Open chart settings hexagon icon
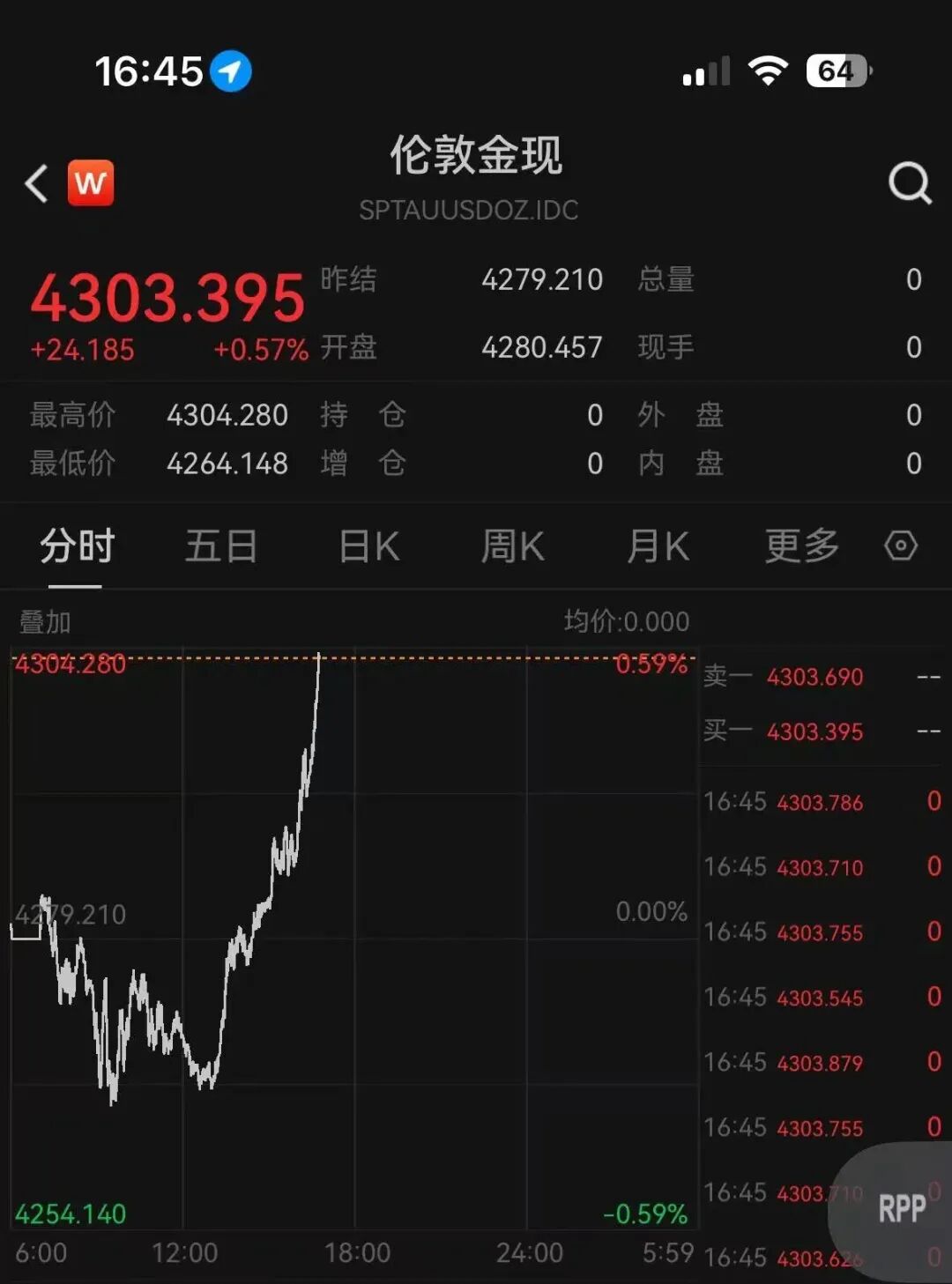 point(901,546)
